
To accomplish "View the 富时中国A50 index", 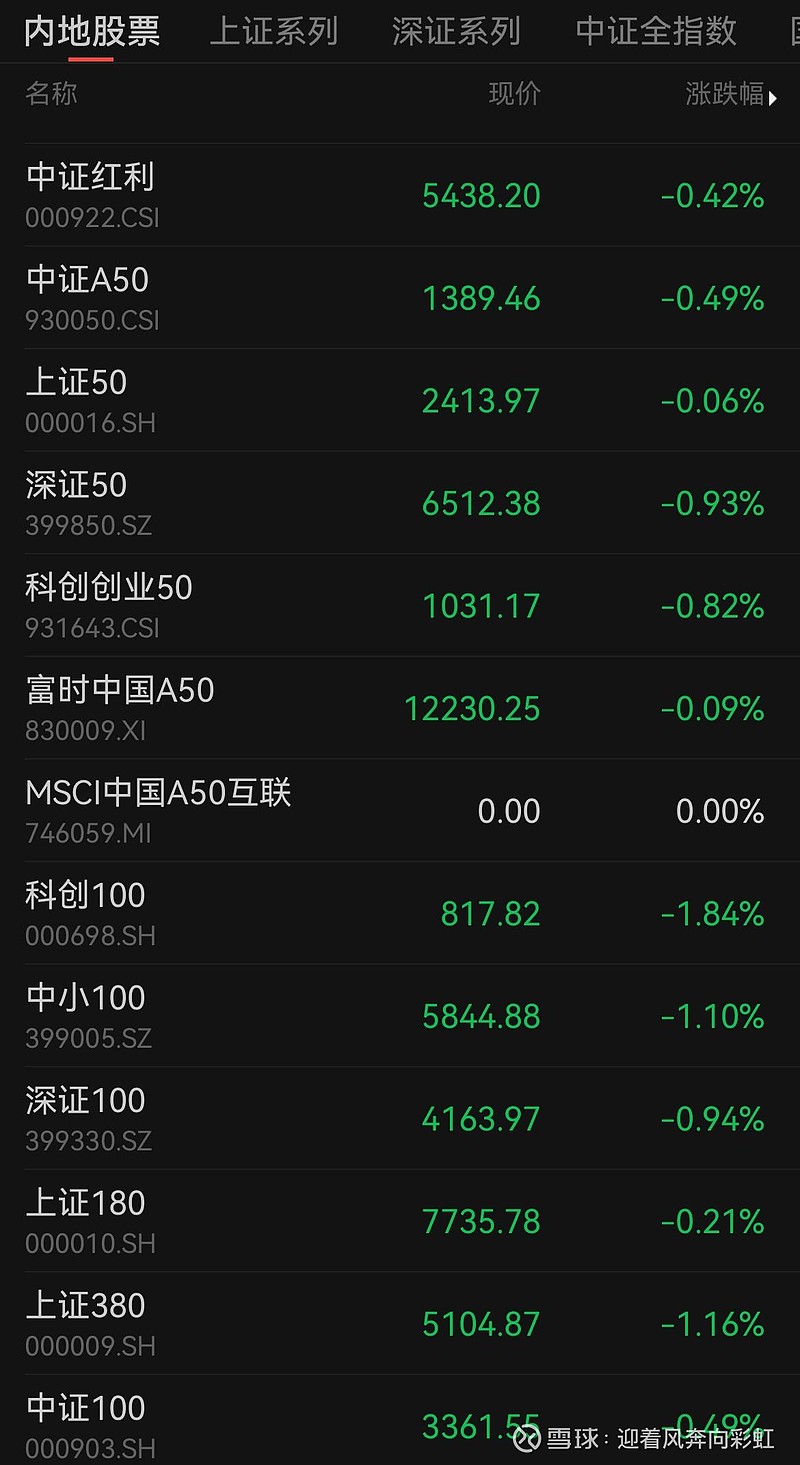I will pyautogui.click(x=400, y=708).
